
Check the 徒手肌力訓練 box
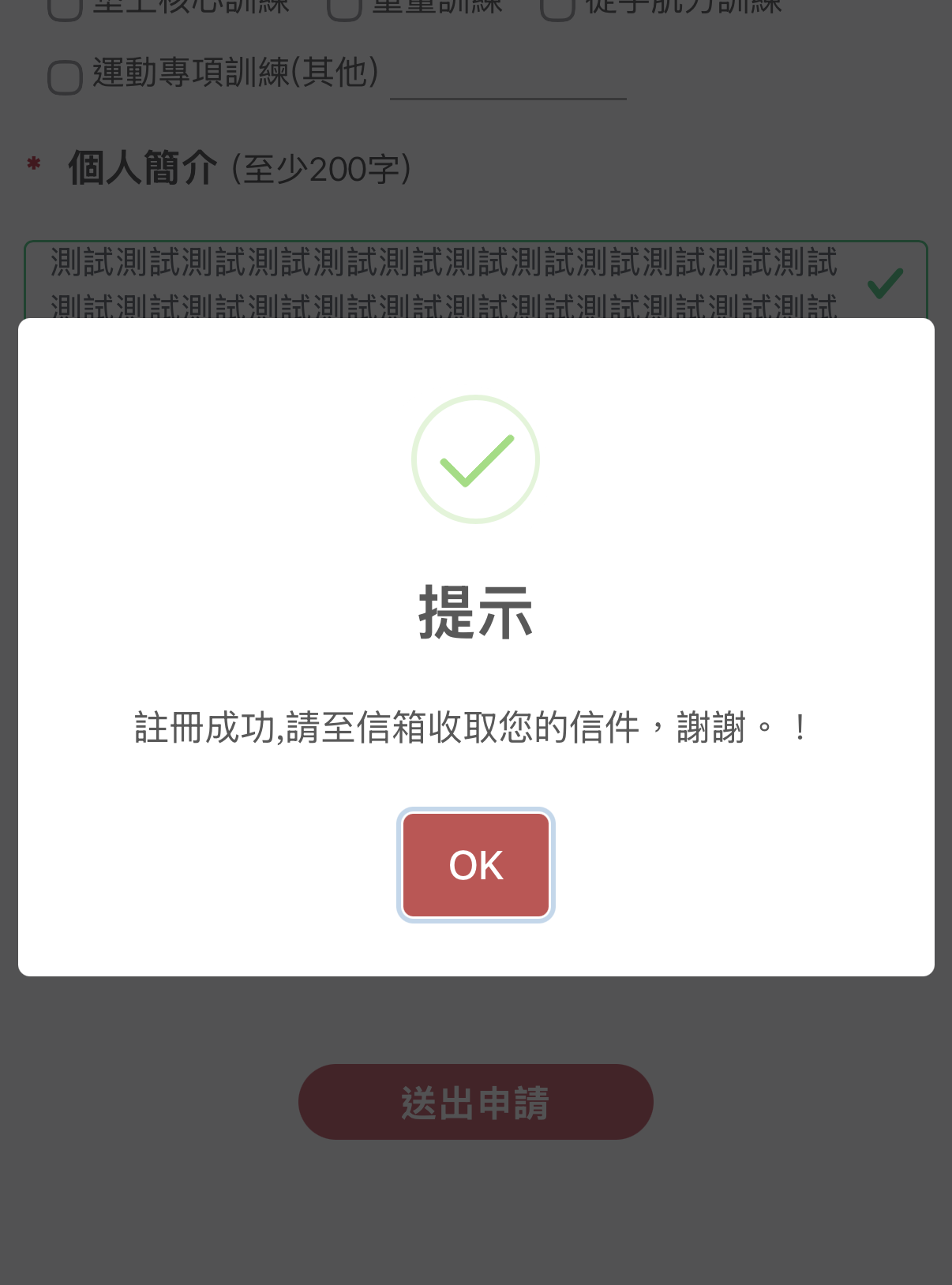point(557,6)
